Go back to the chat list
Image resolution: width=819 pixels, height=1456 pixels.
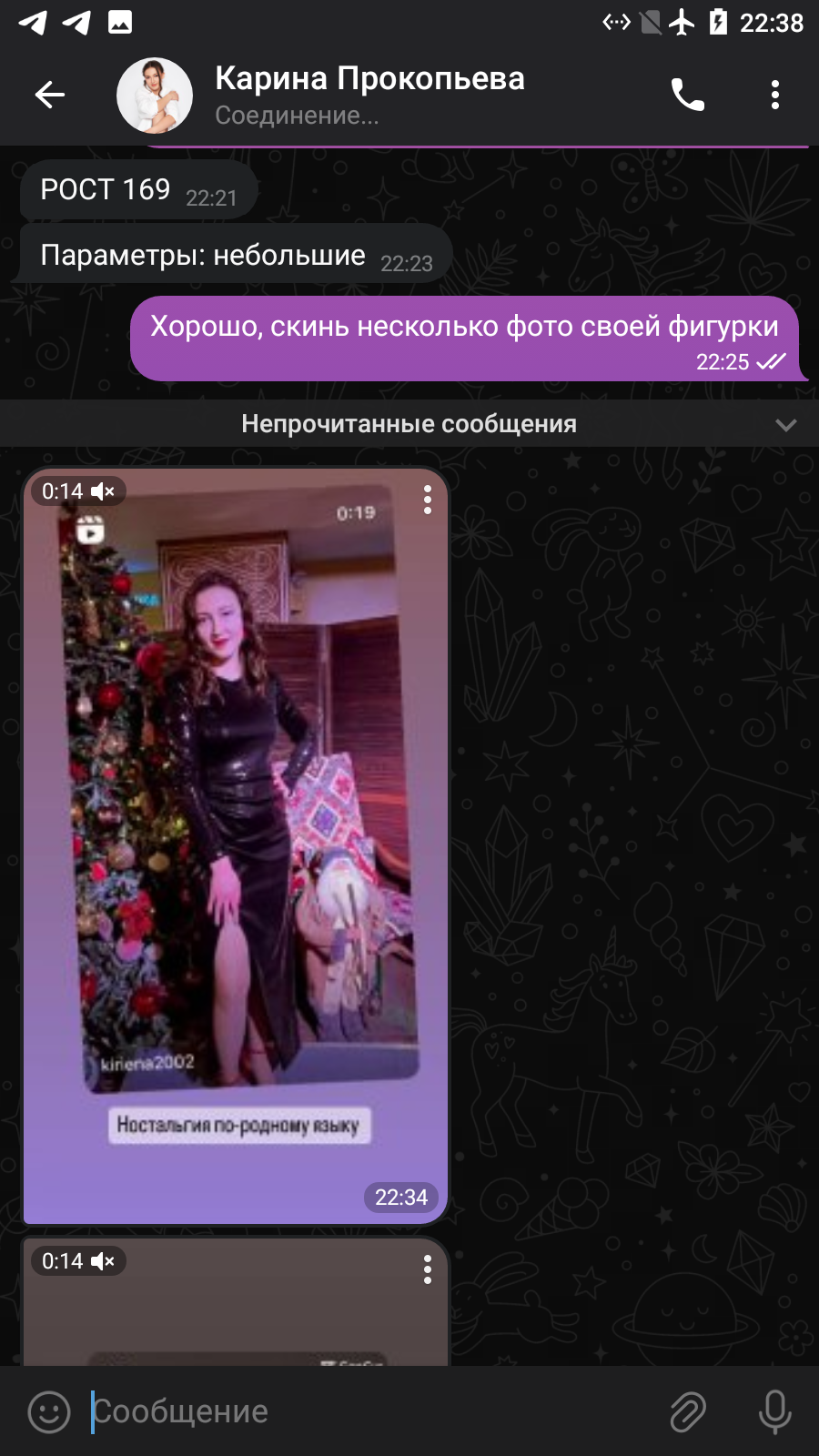tap(49, 95)
